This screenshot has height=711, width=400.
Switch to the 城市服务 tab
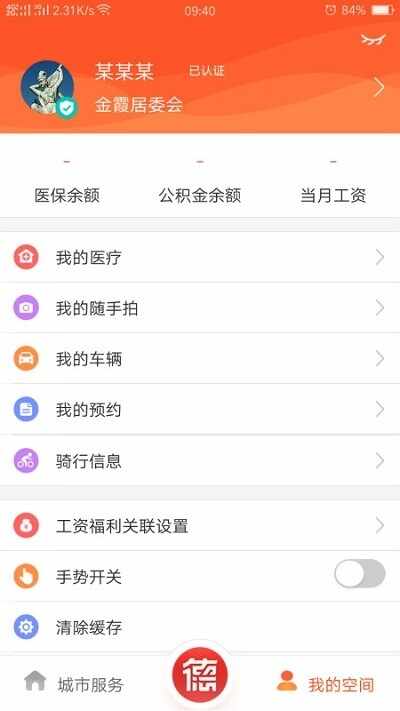click(x=73, y=683)
